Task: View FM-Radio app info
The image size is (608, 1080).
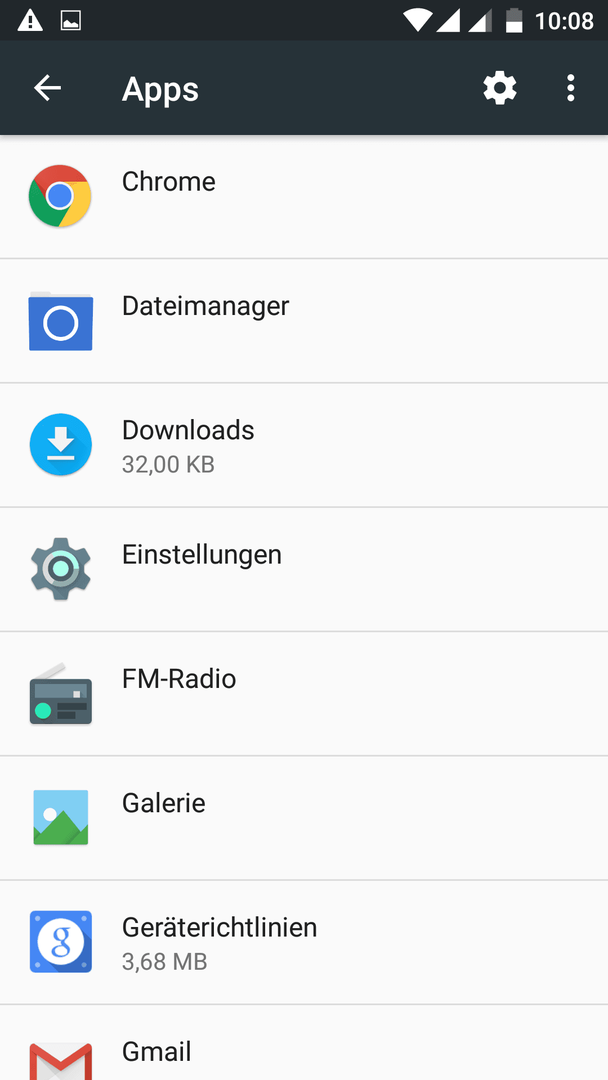Action: point(304,694)
